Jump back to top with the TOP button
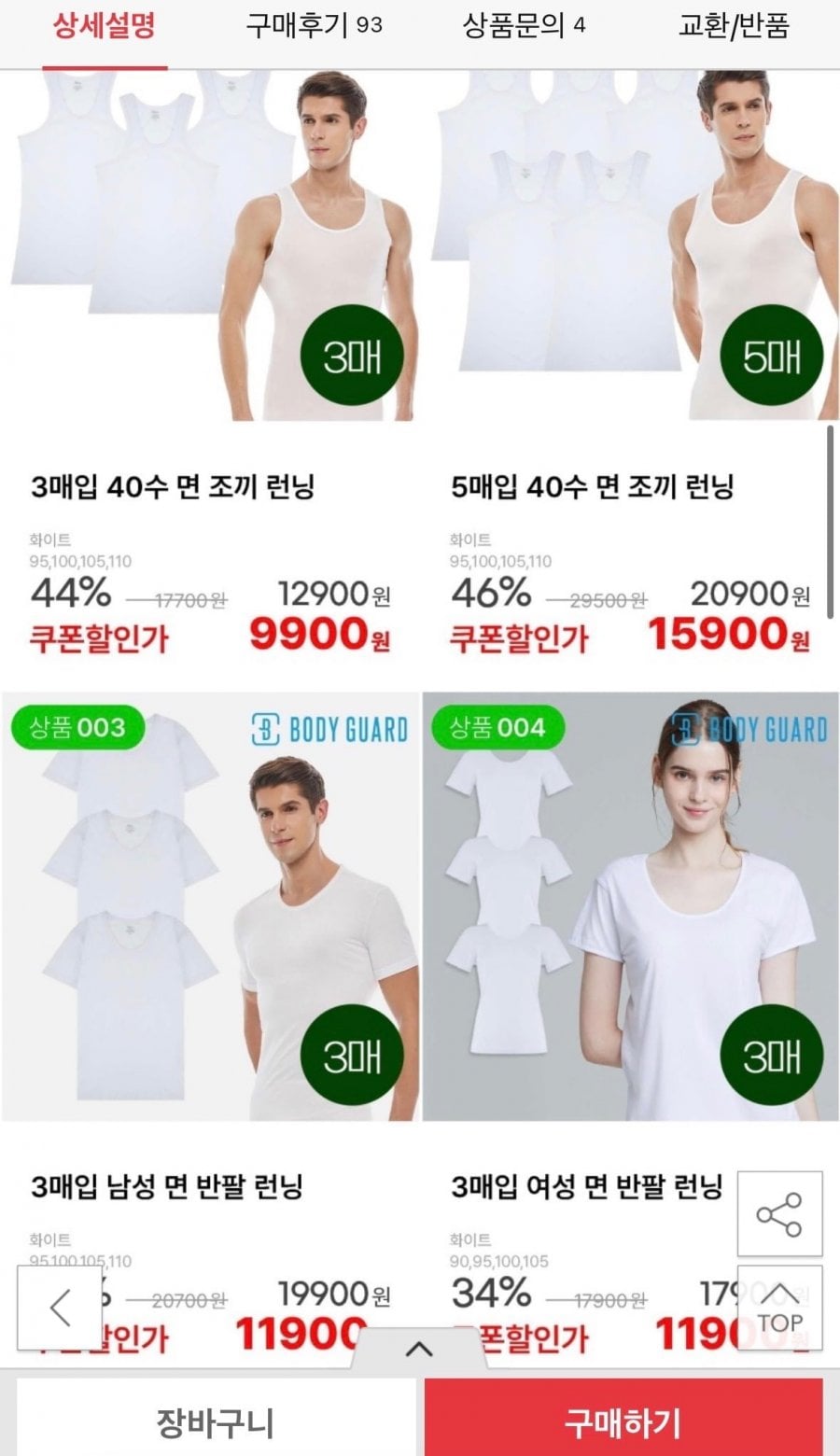Screen dimensions: 840x1456 [x=779, y=1308]
